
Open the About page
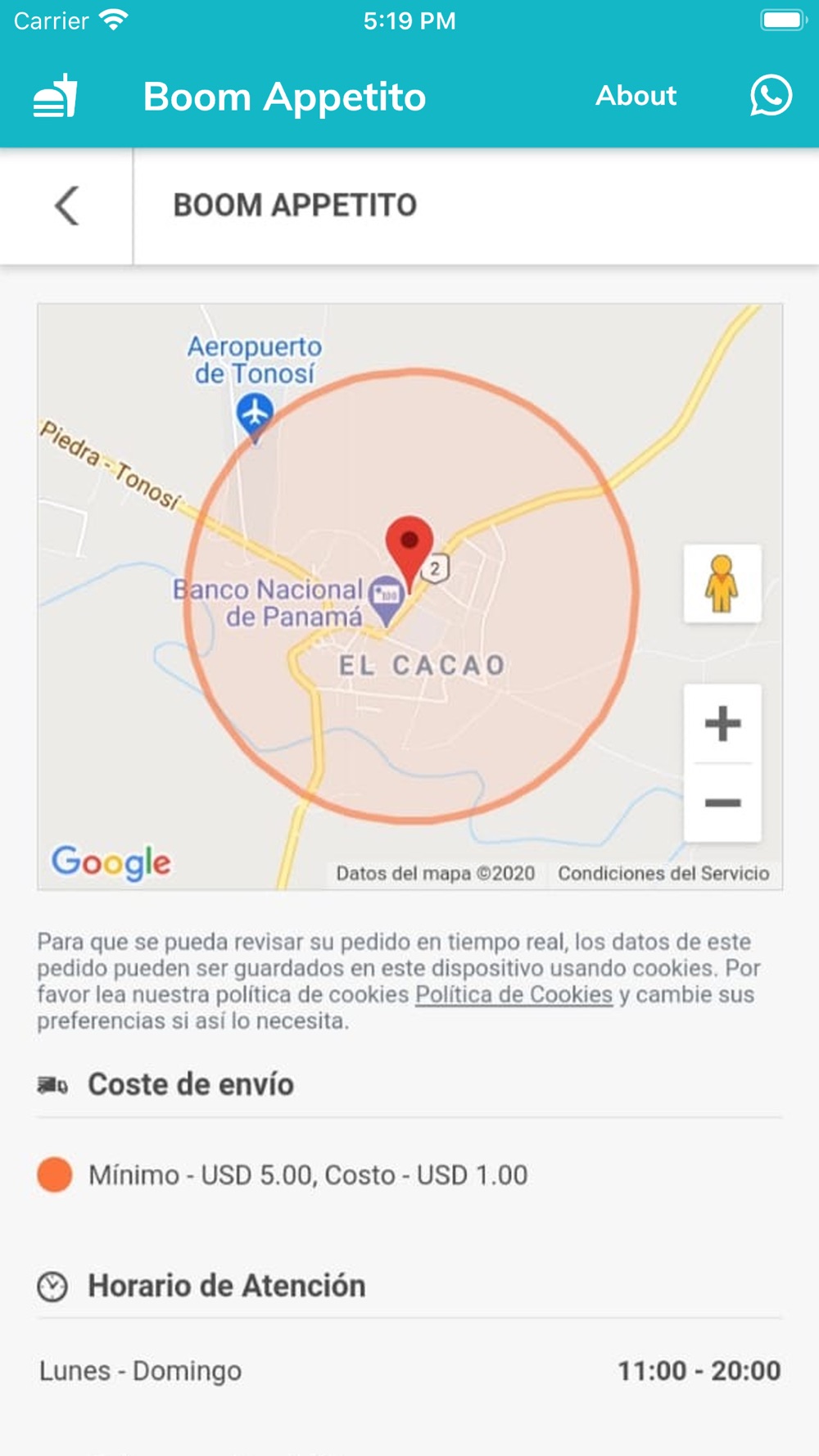[x=636, y=96]
